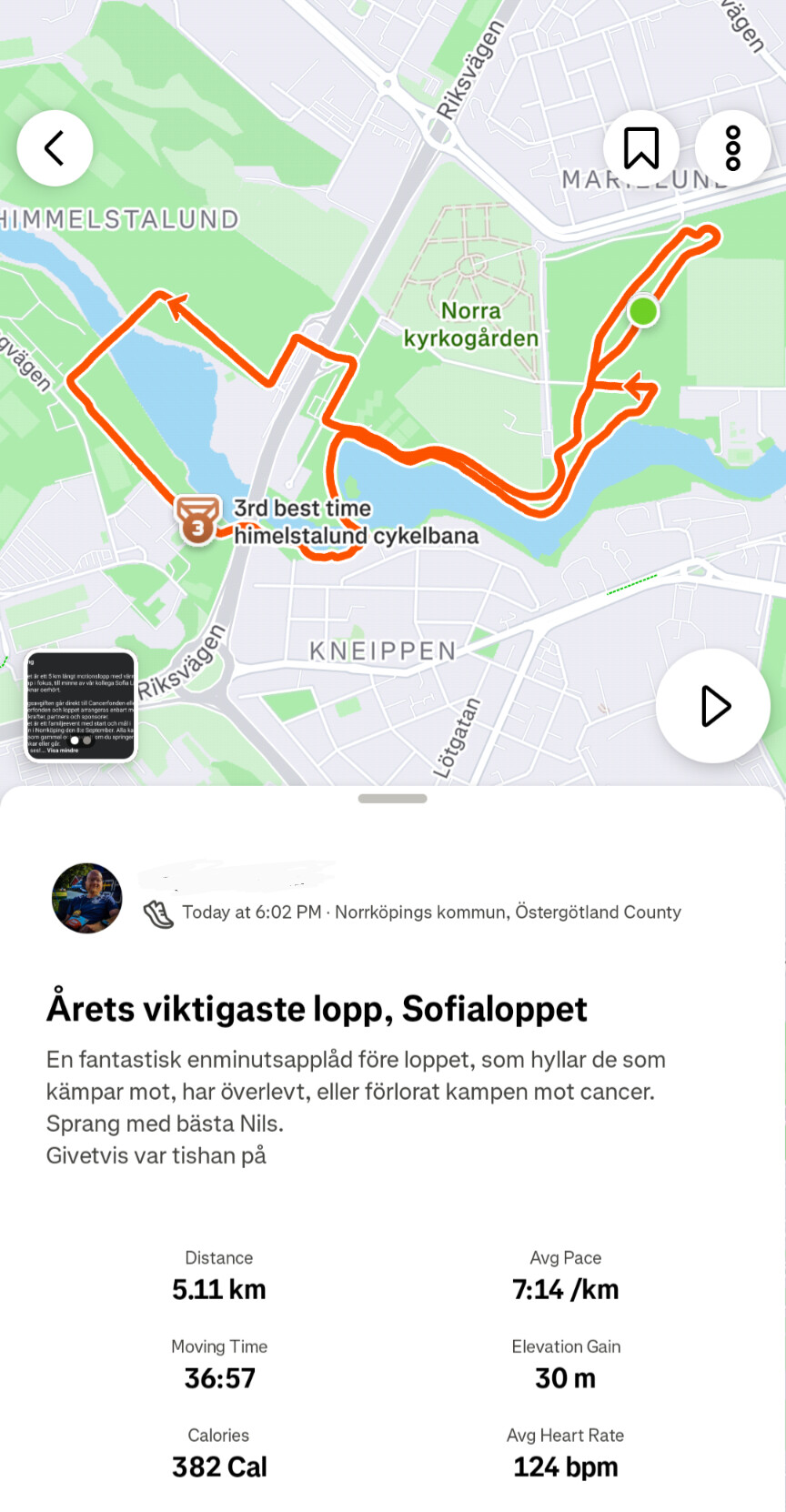Viewport: 786px width, 1512px height.
Task: Tap the sheet handle to expand details
Action: click(x=392, y=799)
